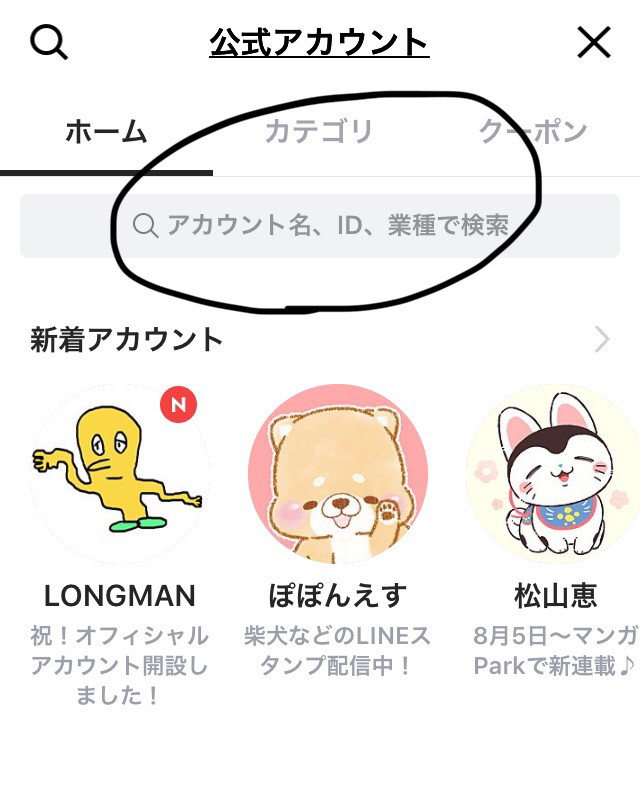Switch to the ホーム tab
The image size is (640, 797).
click(106, 132)
